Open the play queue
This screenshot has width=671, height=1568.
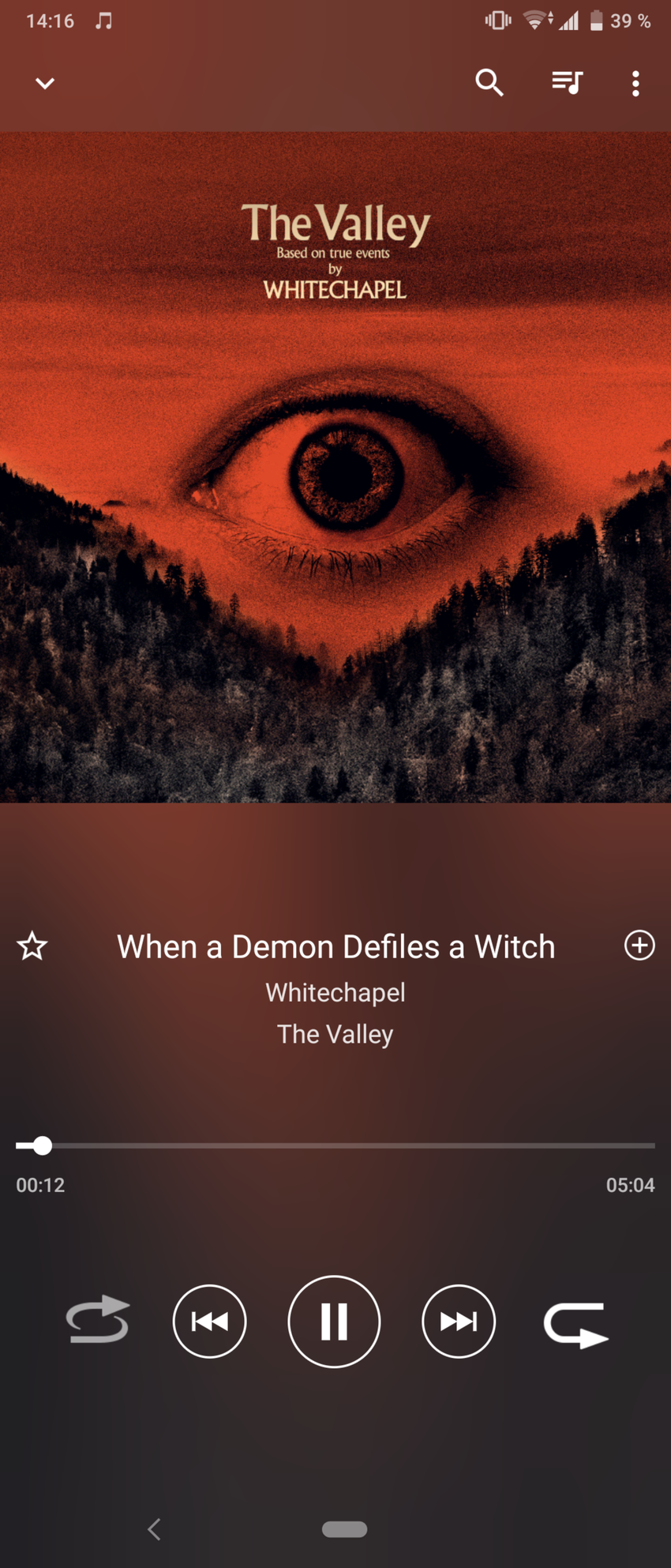pos(567,82)
